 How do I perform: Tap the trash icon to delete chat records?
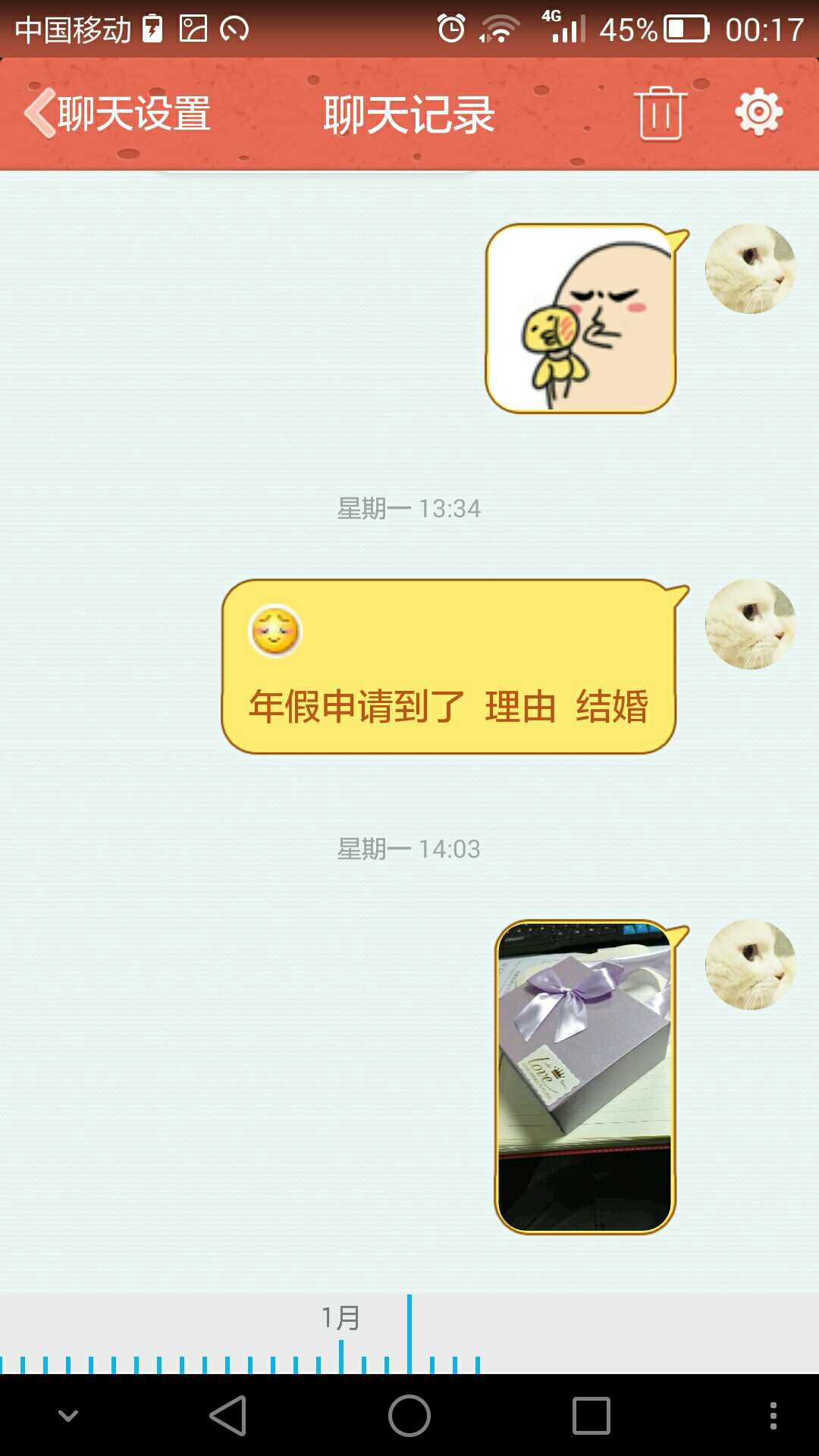(x=661, y=114)
